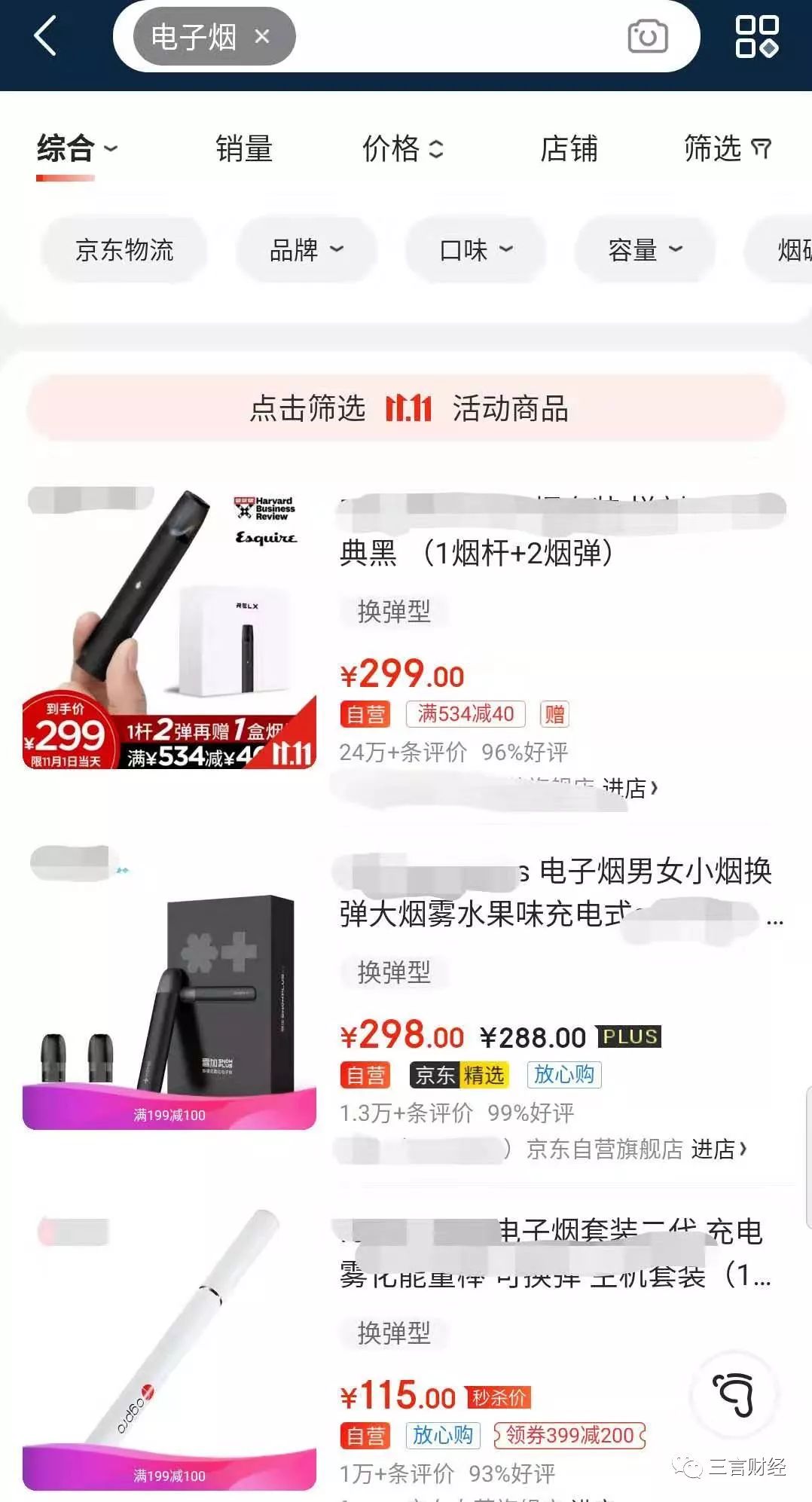Expand the 口味 filter
Viewport: 812px width, 1502px height.
[475, 250]
